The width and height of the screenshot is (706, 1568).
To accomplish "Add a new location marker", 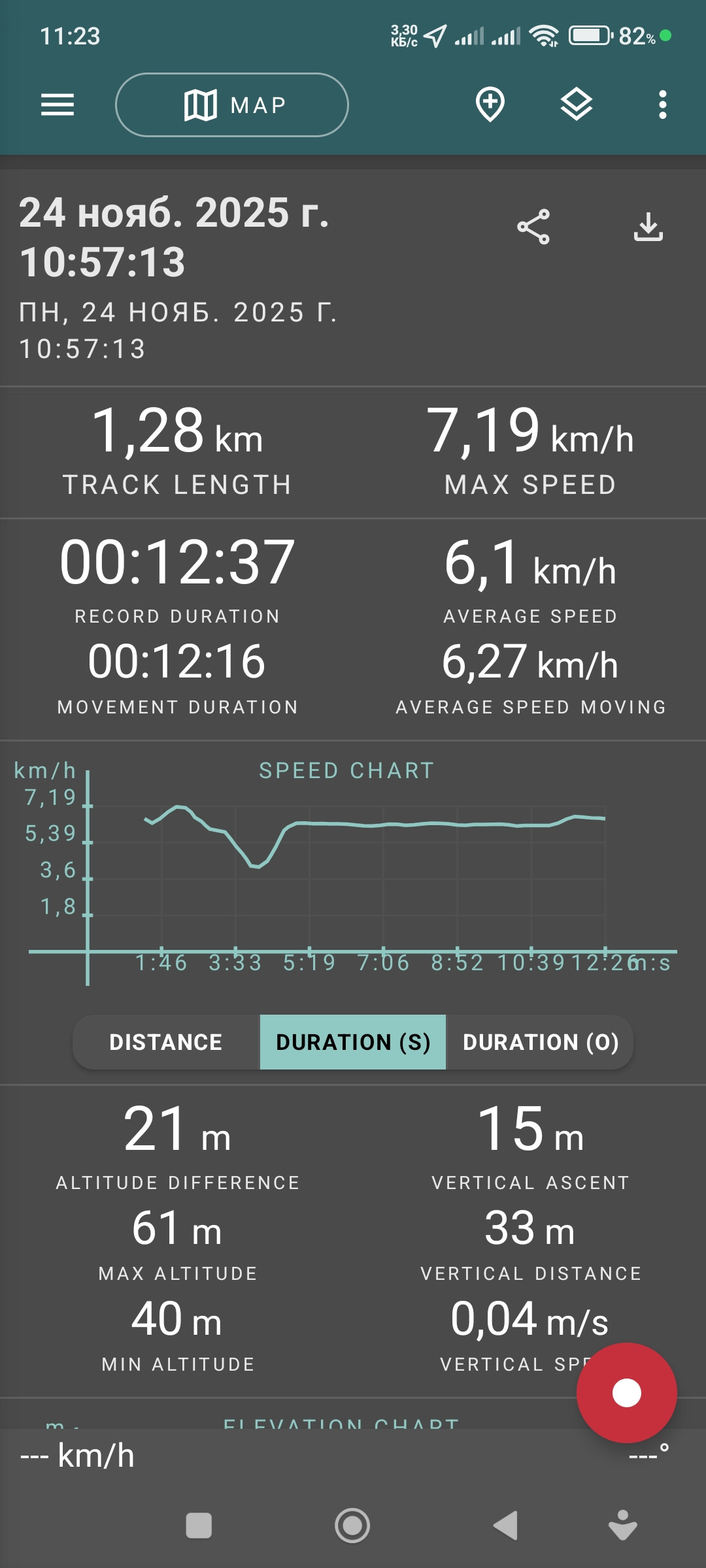I will pyautogui.click(x=490, y=105).
